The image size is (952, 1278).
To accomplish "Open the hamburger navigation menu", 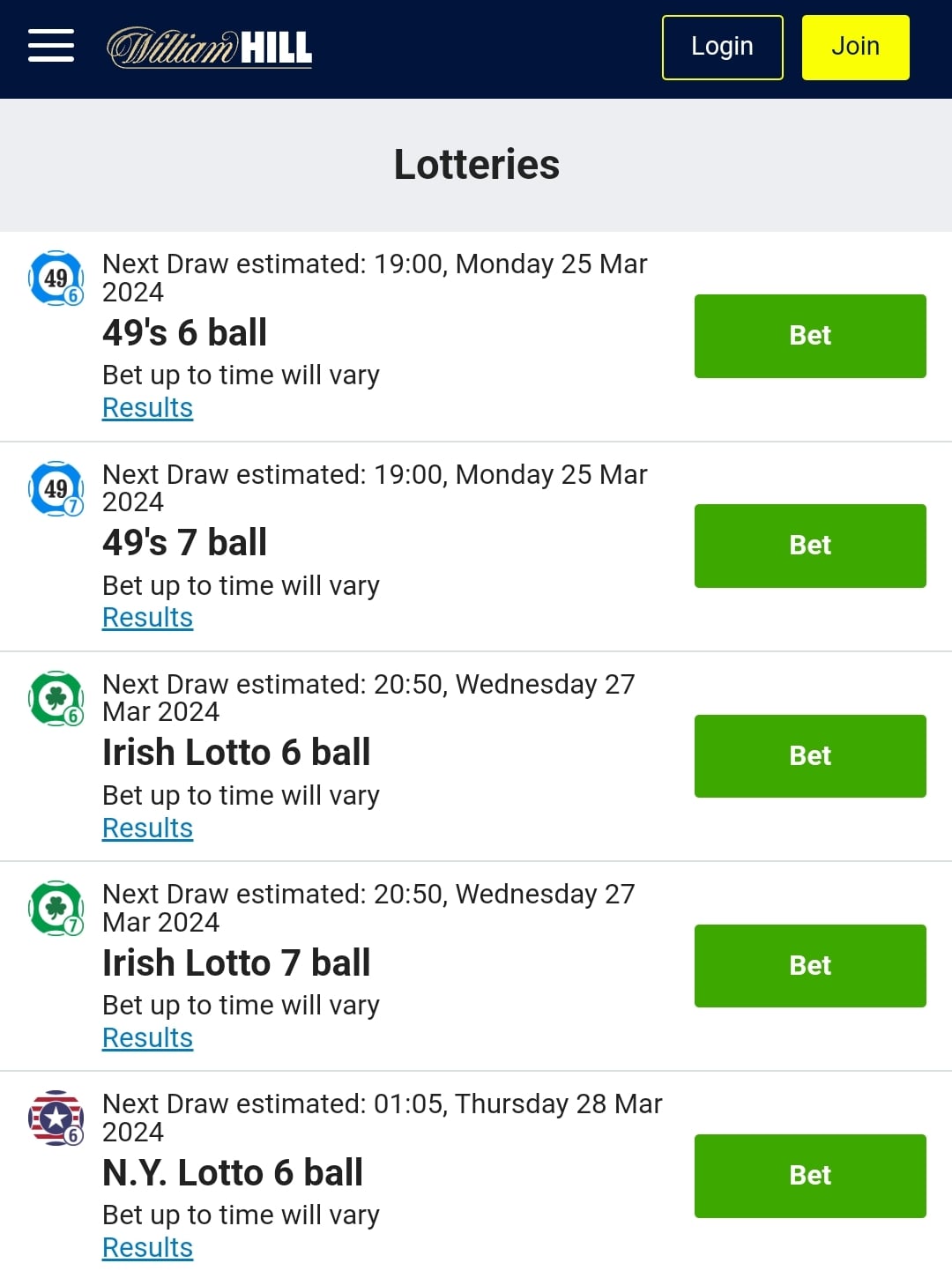I will coord(50,46).
